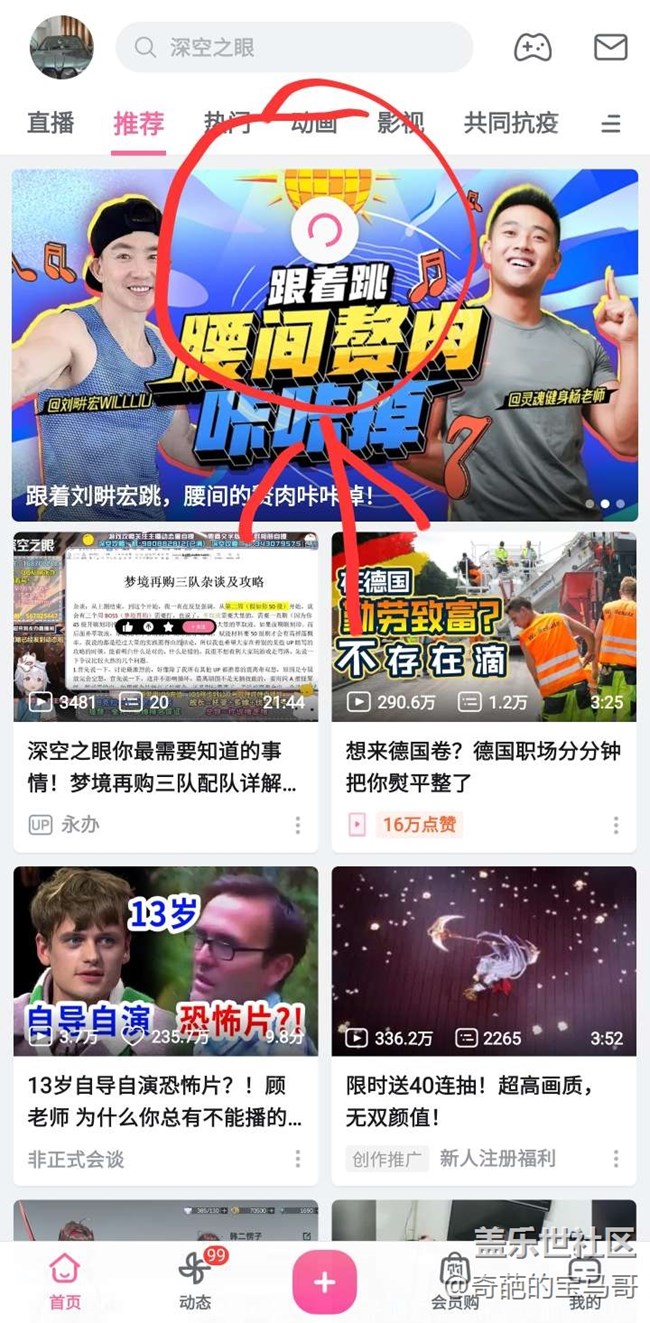
Task: Play the 深空之眼 梦境再购 video
Action: 166,627
